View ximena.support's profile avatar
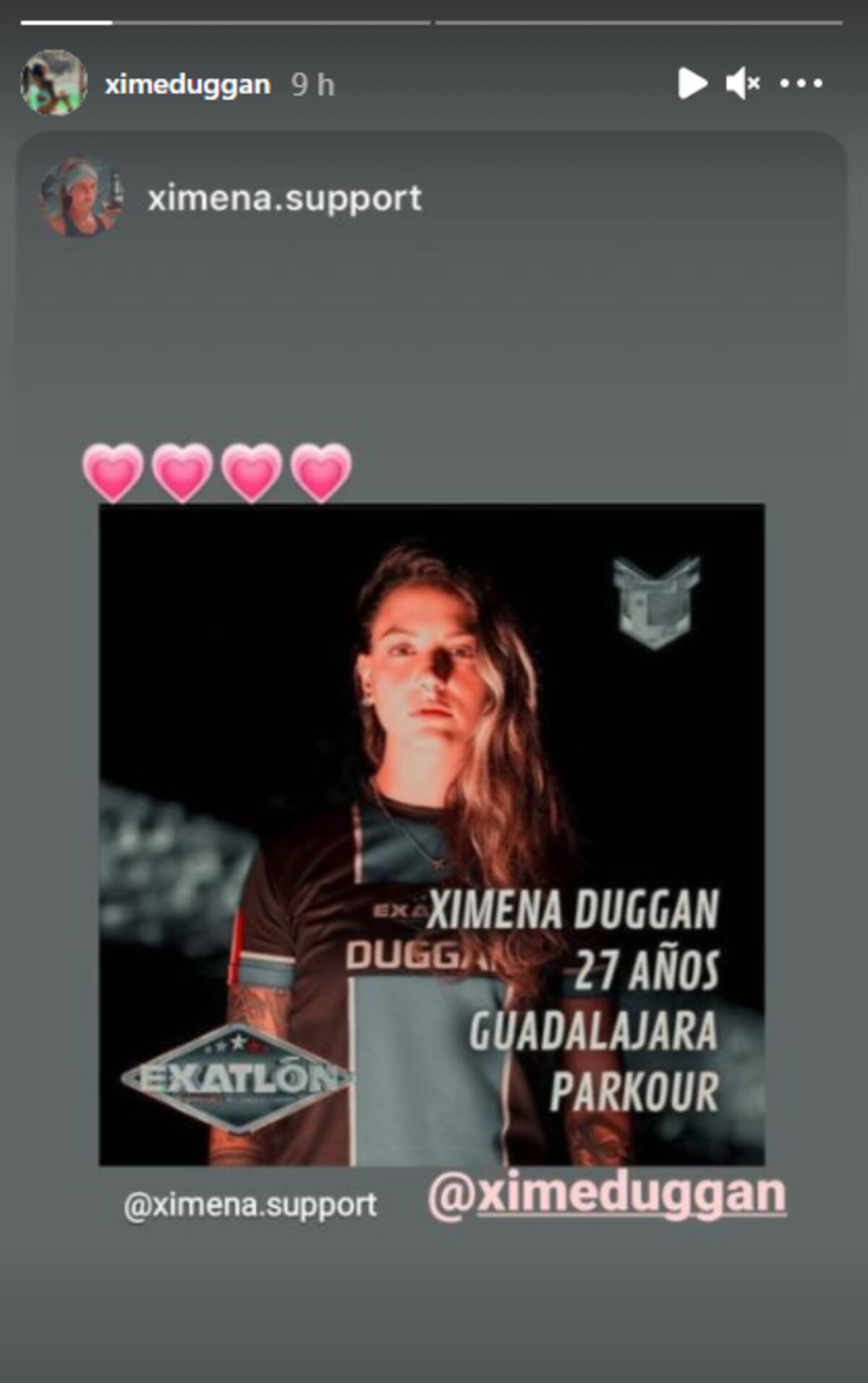The width and height of the screenshot is (868, 1383). (80, 197)
